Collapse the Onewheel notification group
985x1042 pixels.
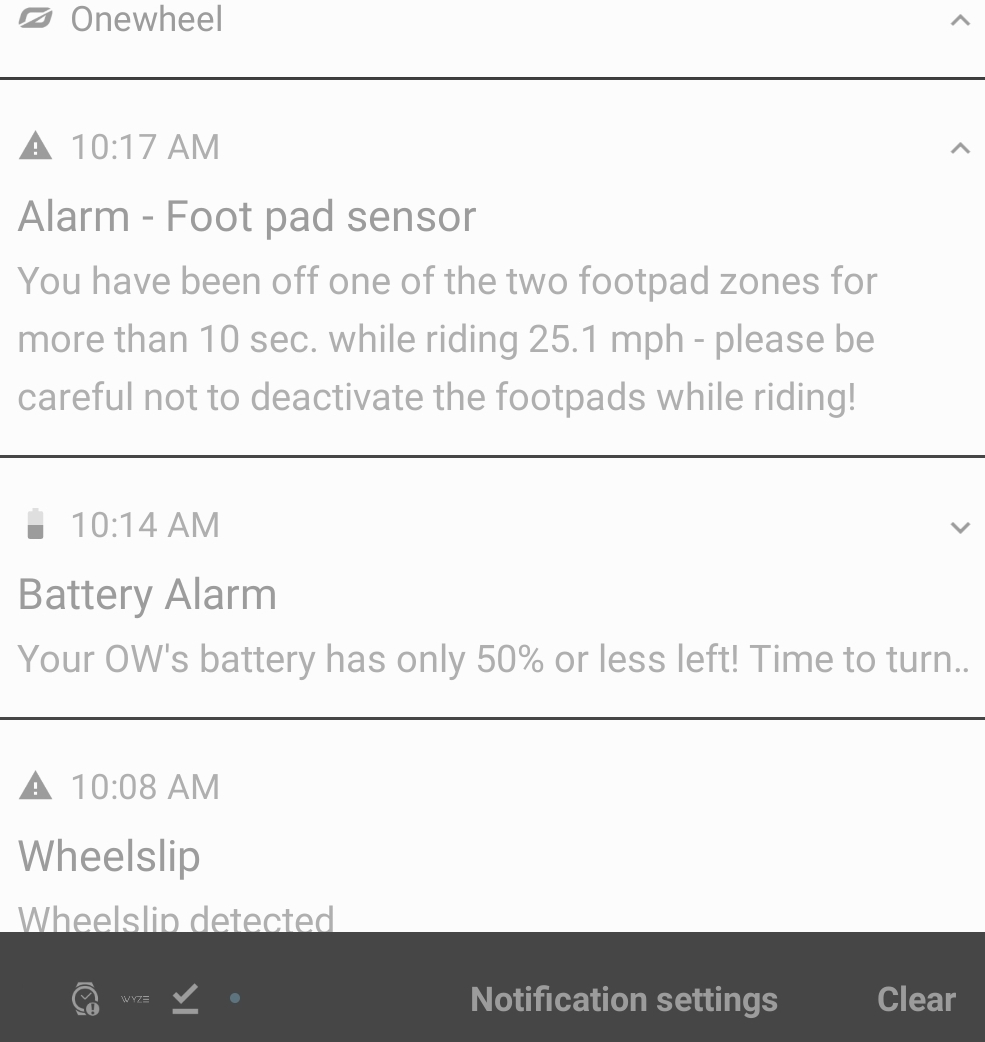(960, 18)
